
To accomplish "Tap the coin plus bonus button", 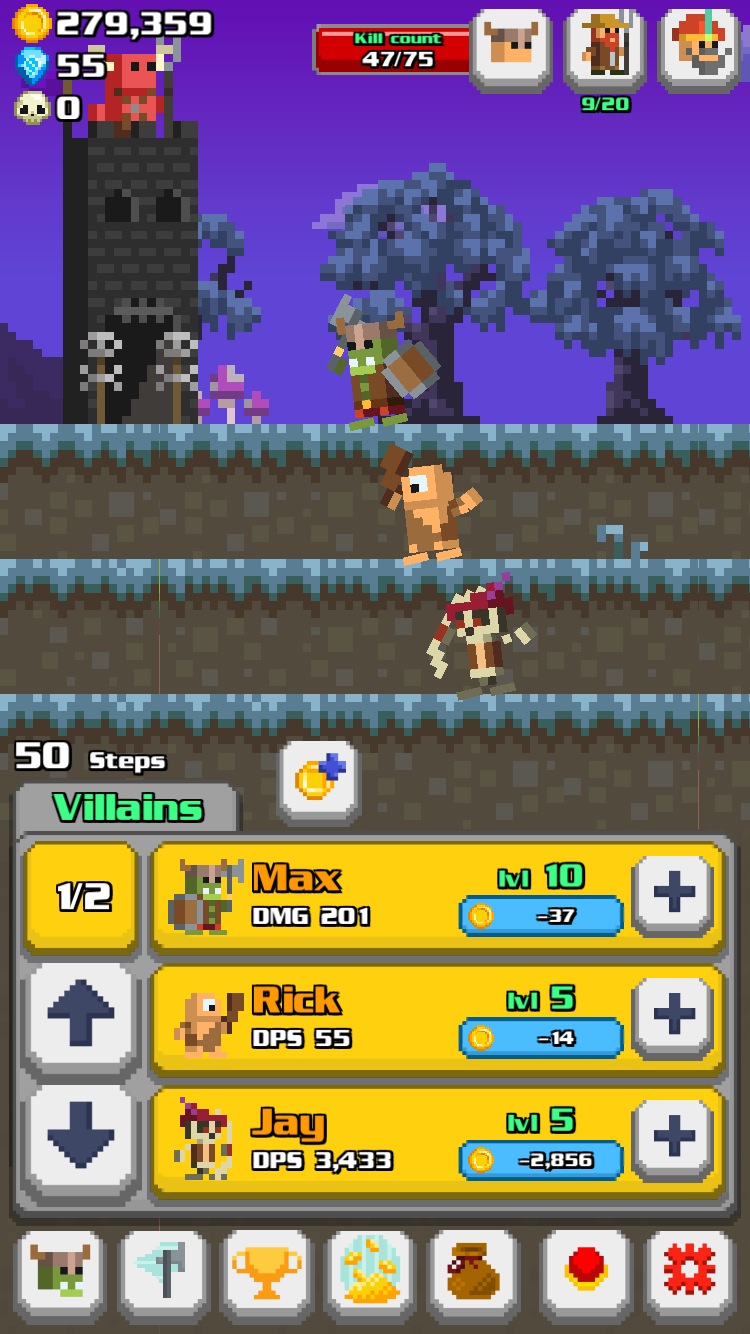I will coord(318,780).
